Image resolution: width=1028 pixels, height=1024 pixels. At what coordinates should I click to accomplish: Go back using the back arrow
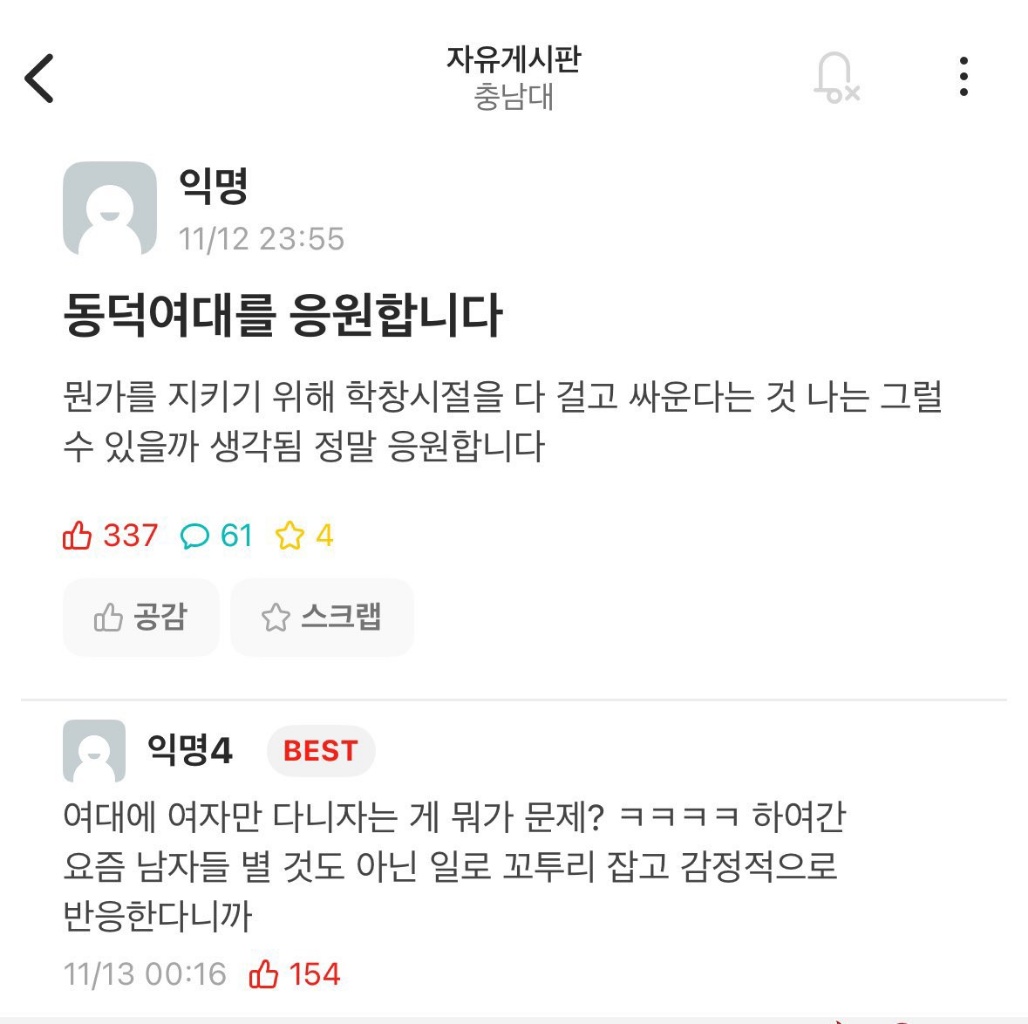pos(39,78)
